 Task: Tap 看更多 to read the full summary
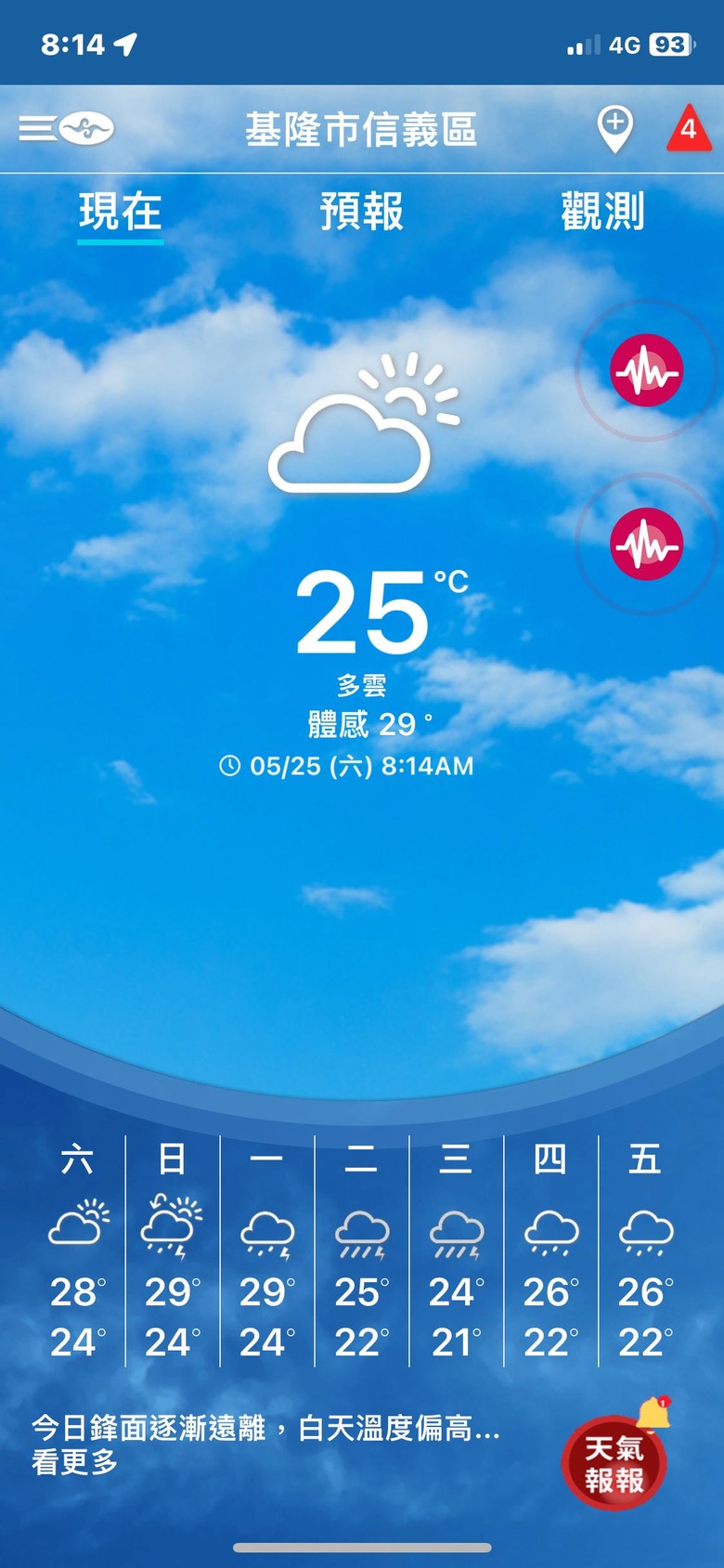pyautogui.click(x=75, y=1463)
